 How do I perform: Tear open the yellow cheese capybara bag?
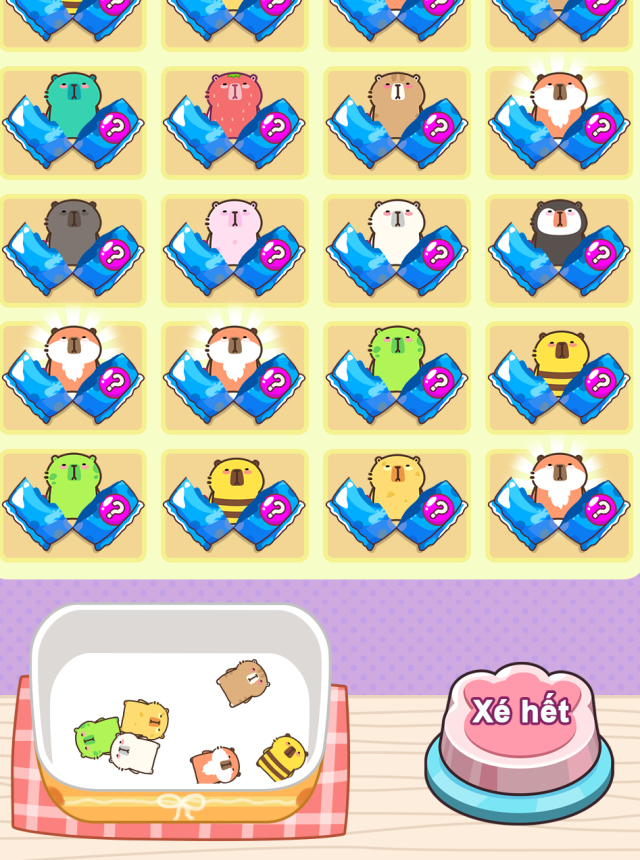coord(396,505)
